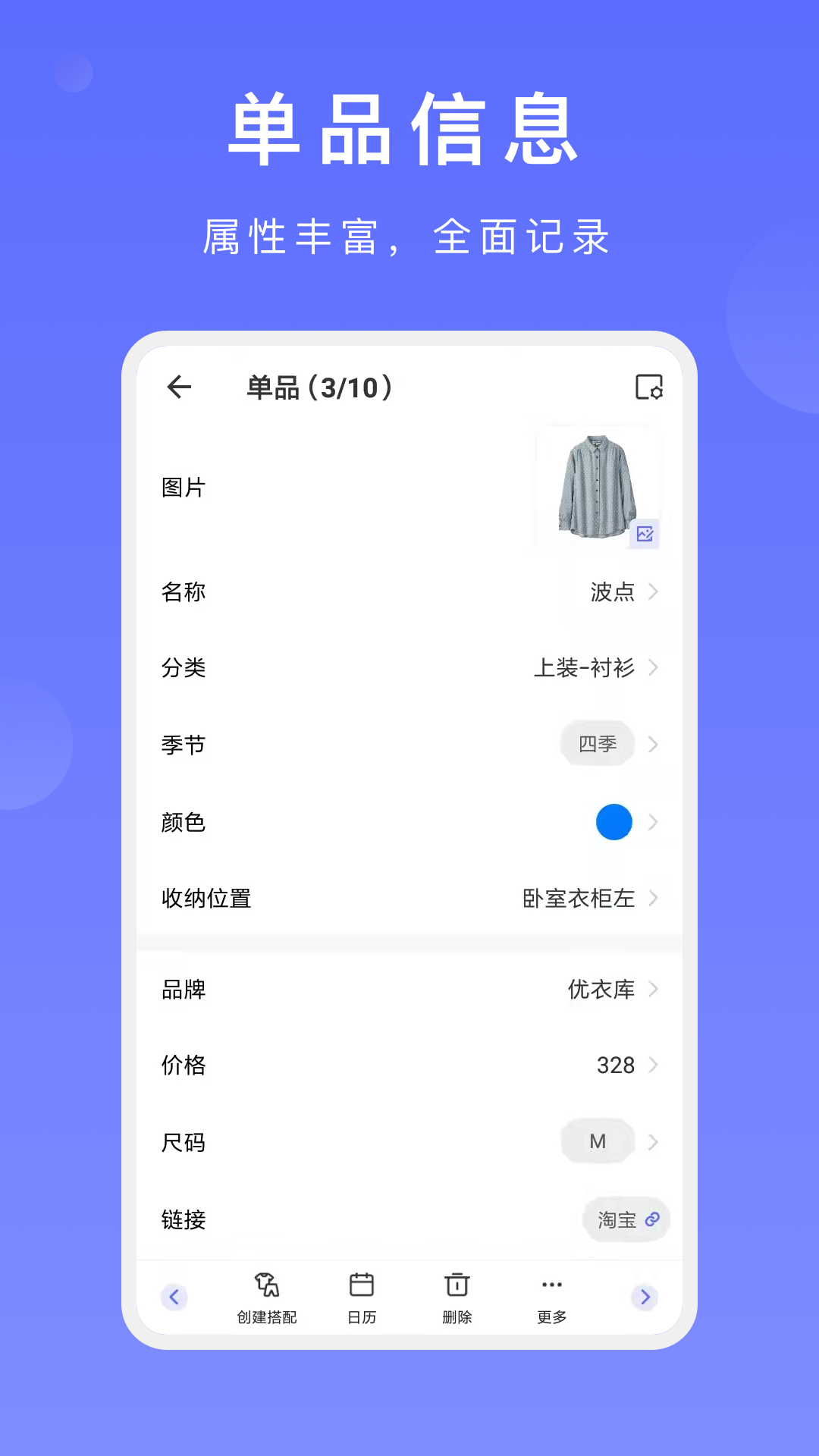This screenshot has height=1456, width=819.
Task: Click the 删除 trash icon
Action: pos(456,1296)
